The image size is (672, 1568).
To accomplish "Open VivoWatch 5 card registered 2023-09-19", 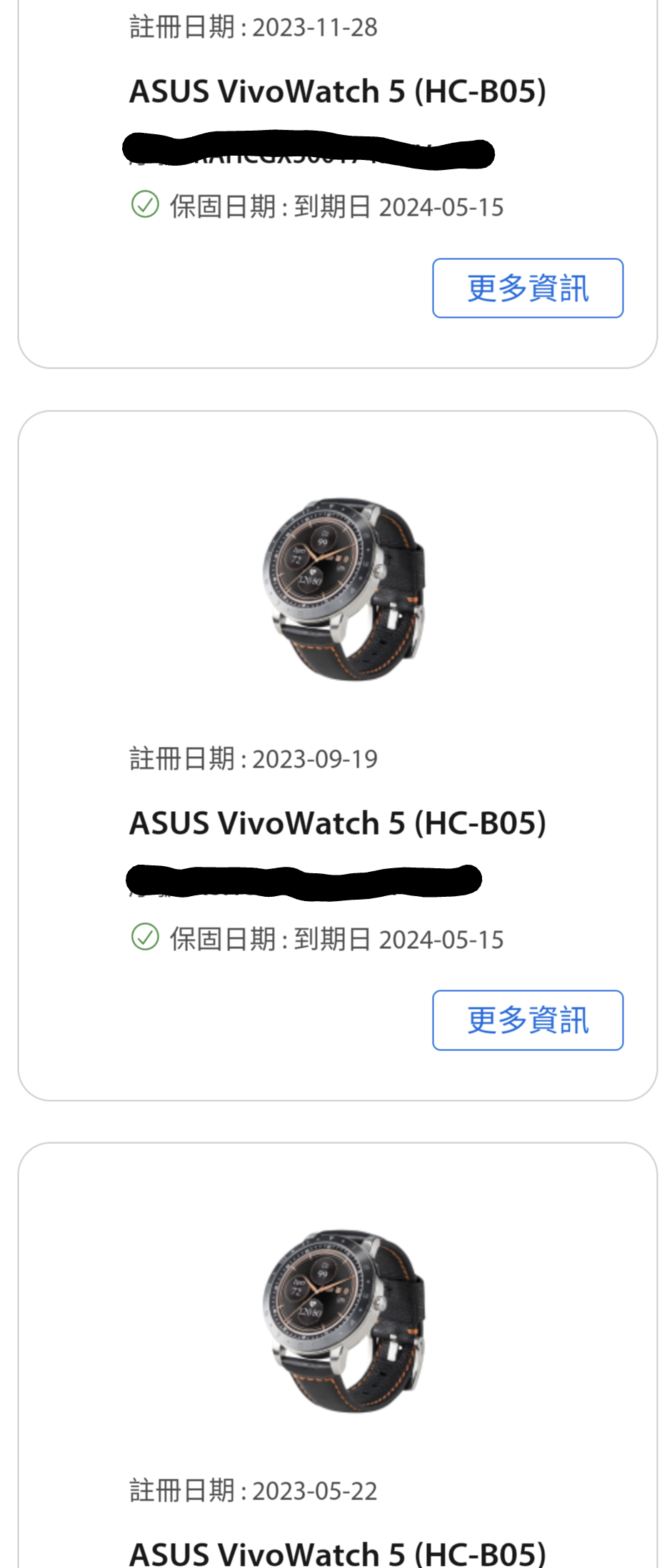I will (x=337, y=823).
